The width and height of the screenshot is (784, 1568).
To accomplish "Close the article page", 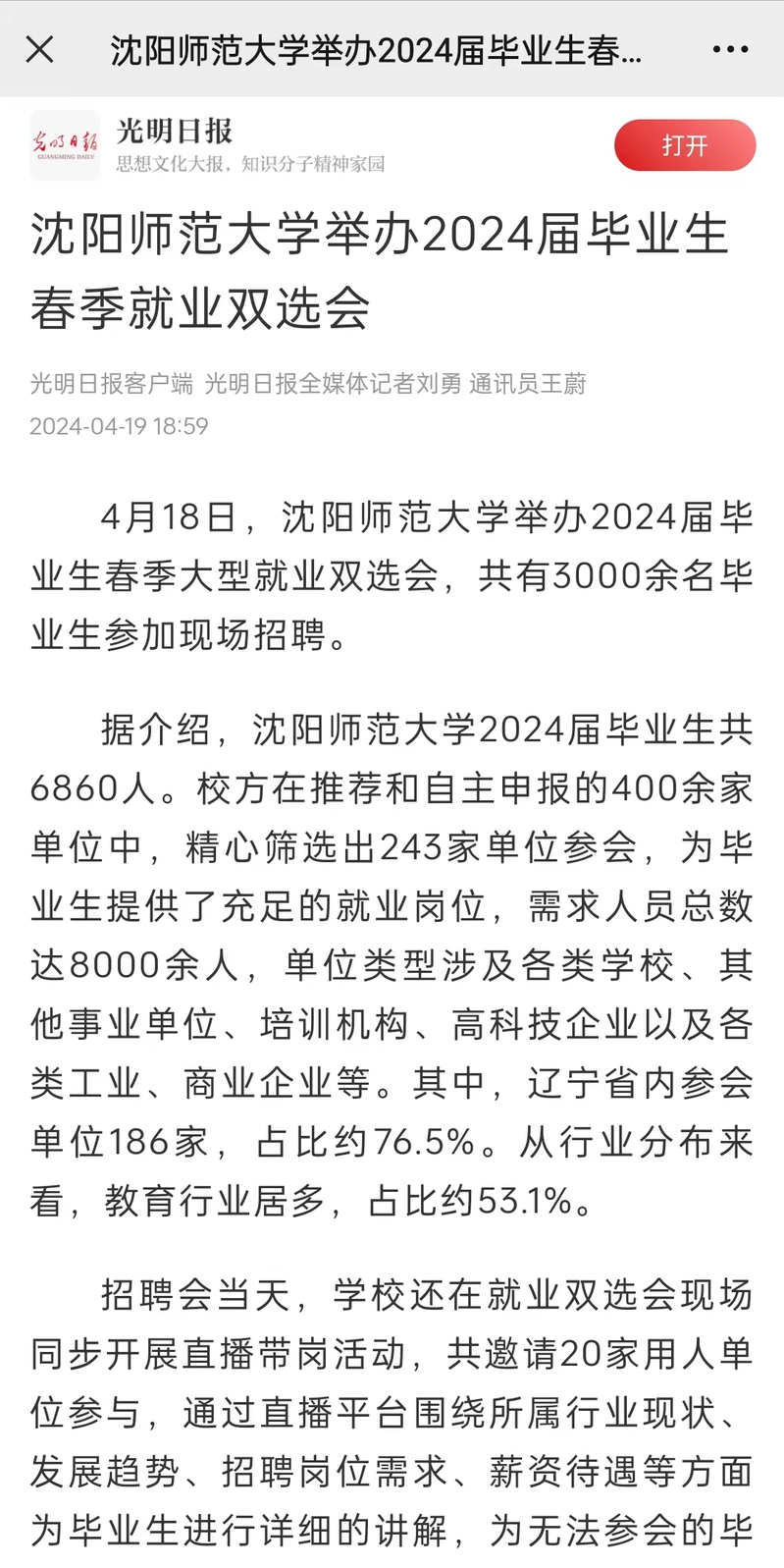I will click(x=39, y=49).
